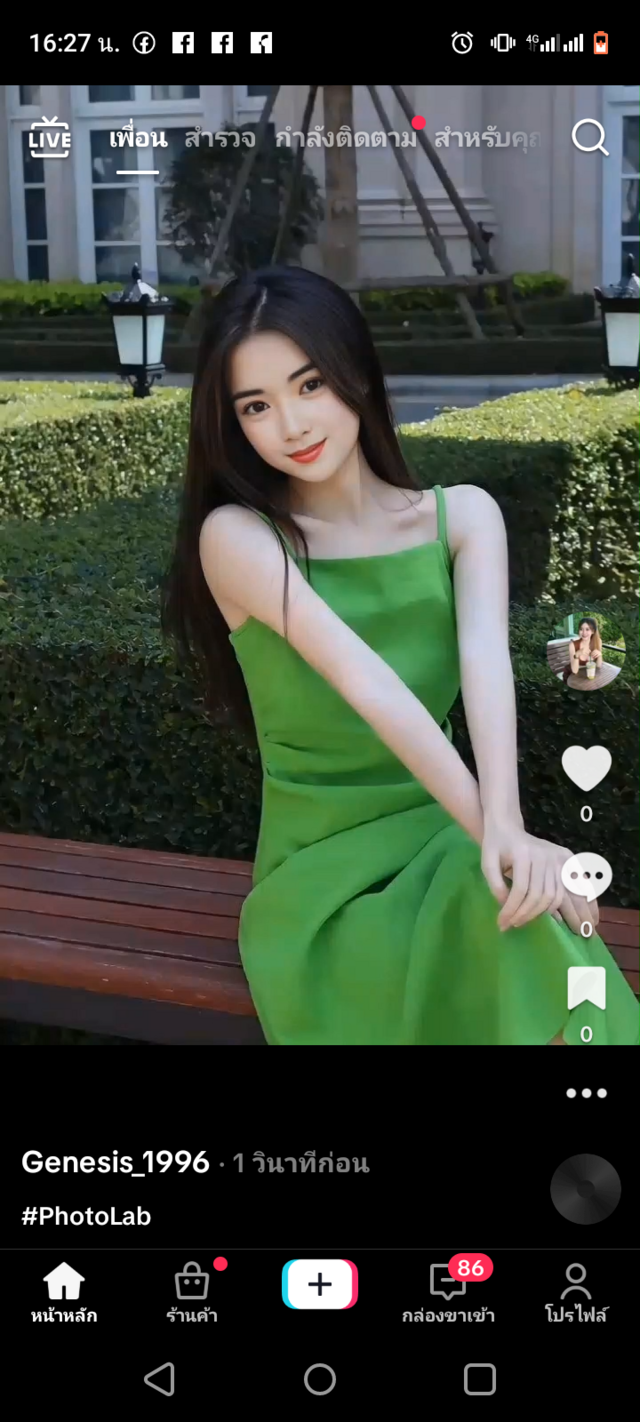Bookmark this video

586,989
